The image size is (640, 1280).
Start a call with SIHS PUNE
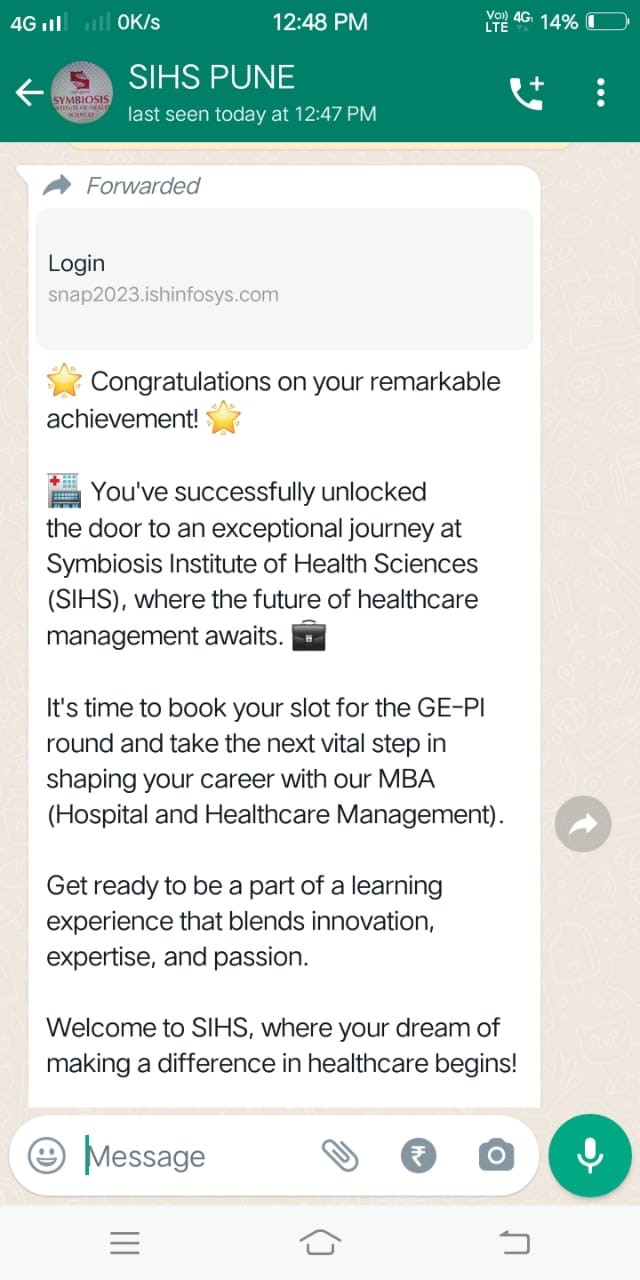(527, 93)
